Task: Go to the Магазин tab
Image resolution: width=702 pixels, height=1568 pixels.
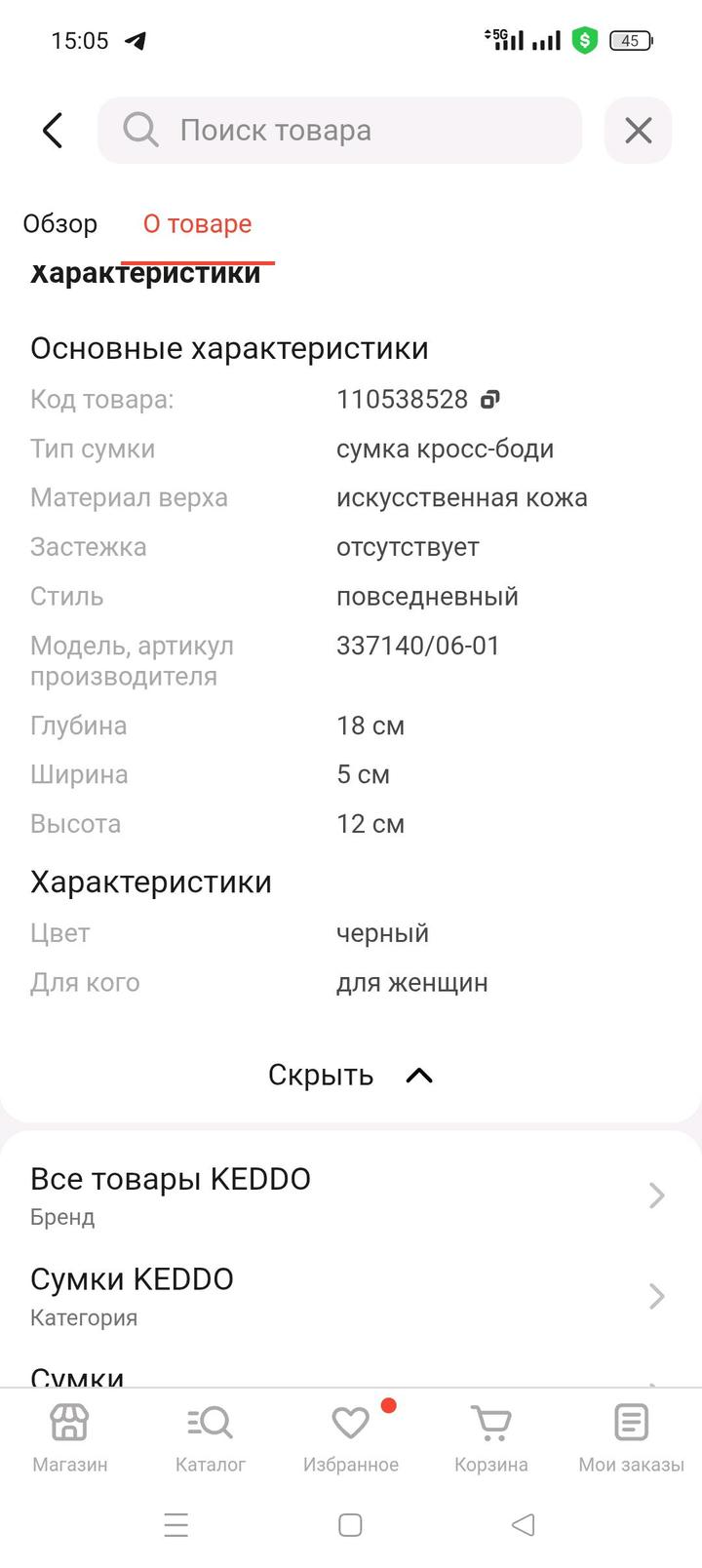Action: 70,1438
